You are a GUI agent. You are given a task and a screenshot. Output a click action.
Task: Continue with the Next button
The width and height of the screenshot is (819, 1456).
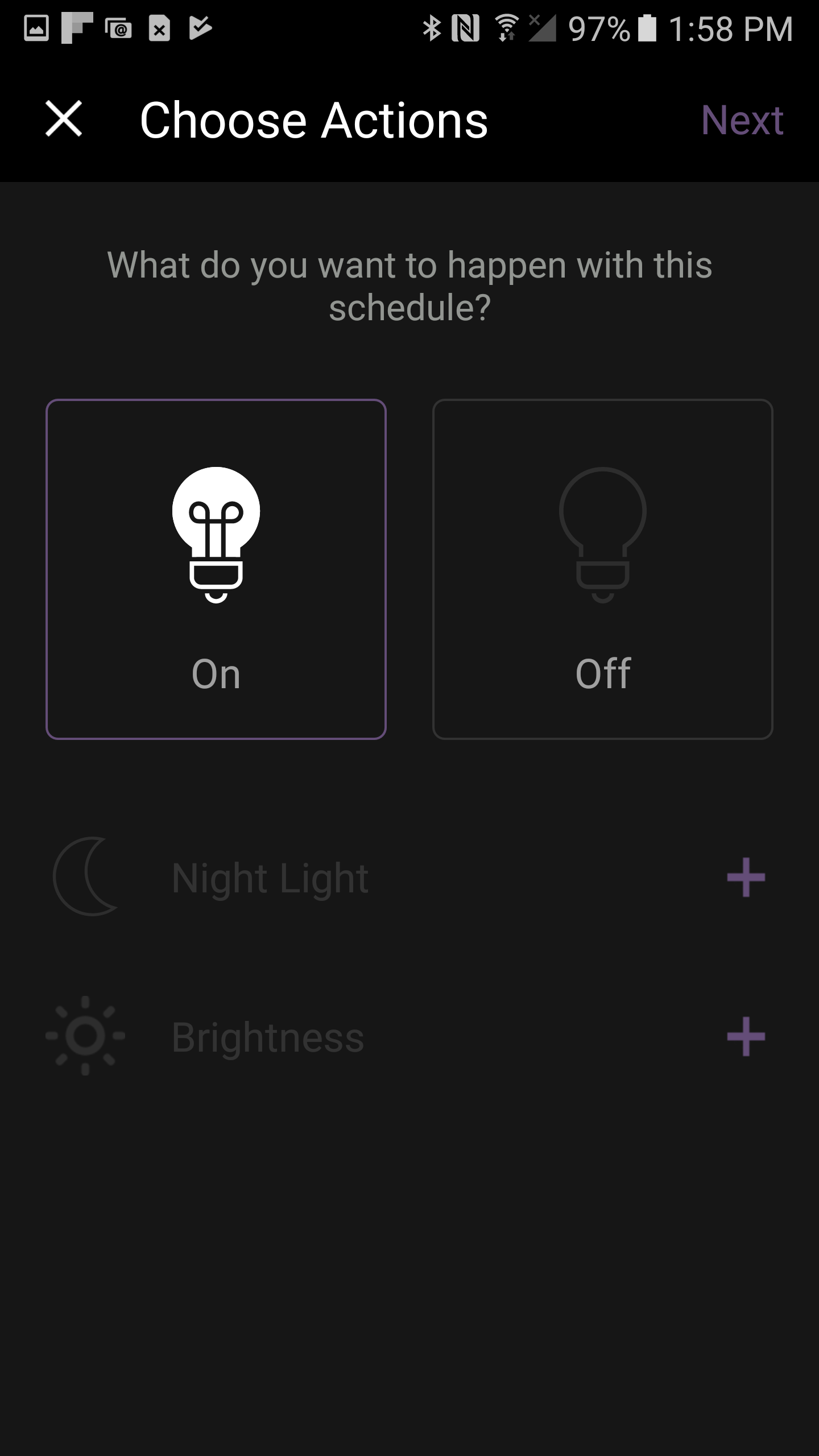click(742, 120)
